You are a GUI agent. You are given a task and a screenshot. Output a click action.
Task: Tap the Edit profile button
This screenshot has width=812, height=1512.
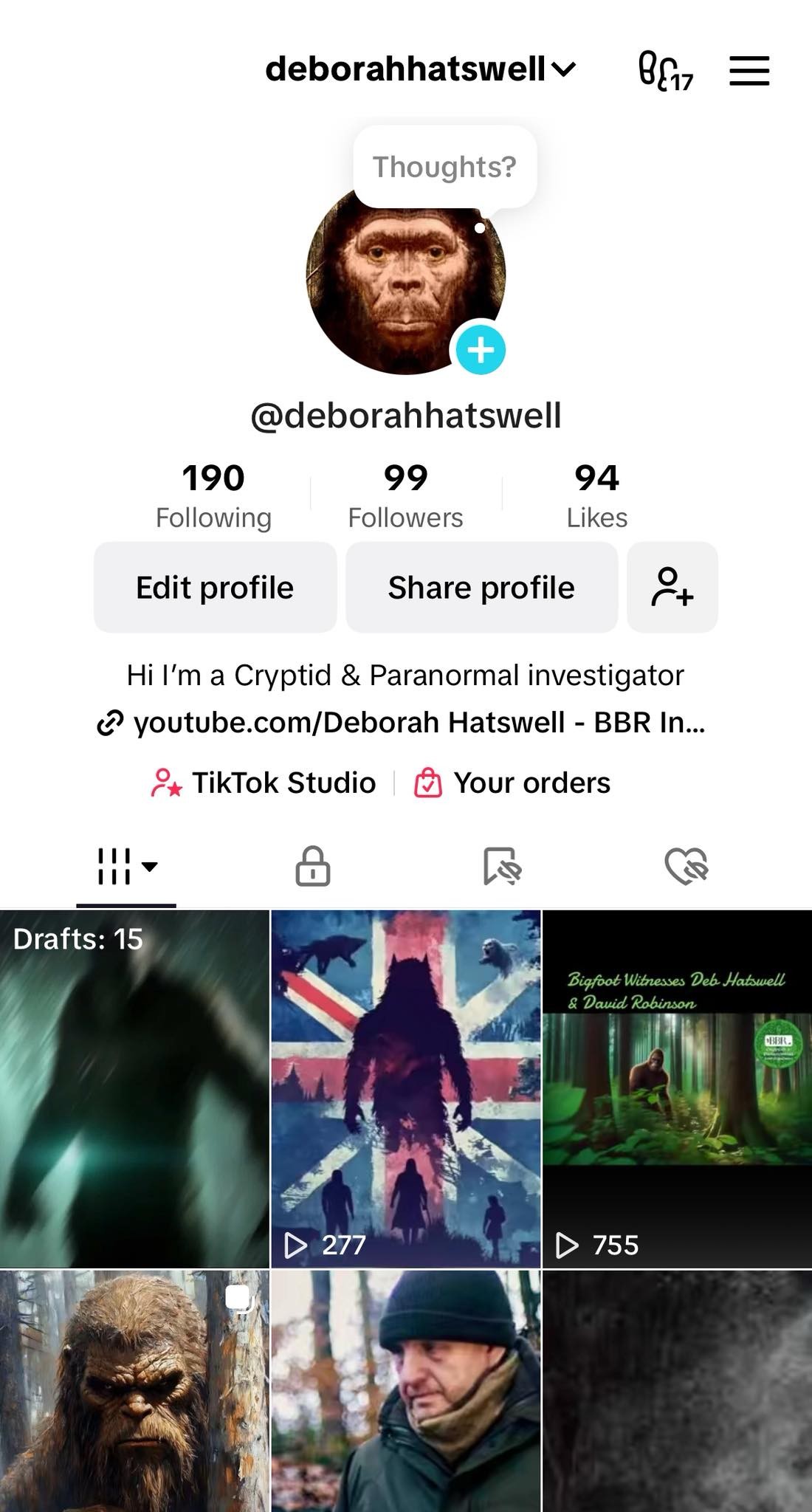coord(215,588)
